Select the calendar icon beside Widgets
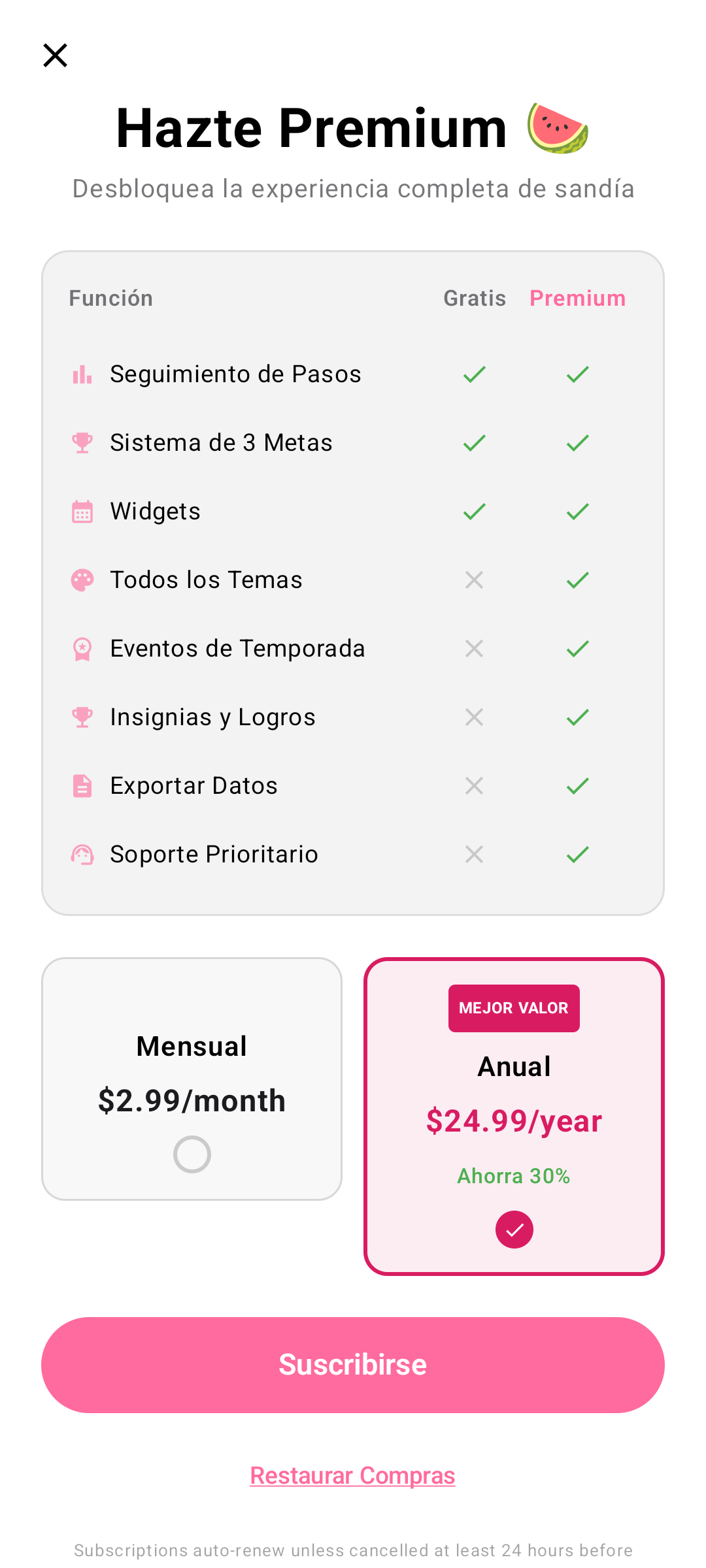706x1568 pixels. tap(81, 511)
